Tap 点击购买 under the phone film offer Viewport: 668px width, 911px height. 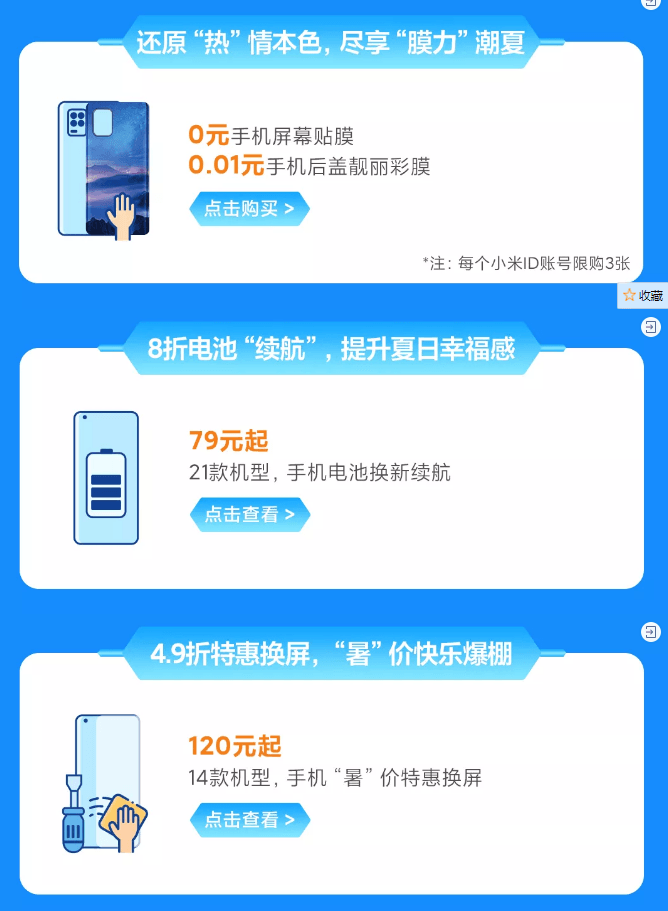coord(249,209)
